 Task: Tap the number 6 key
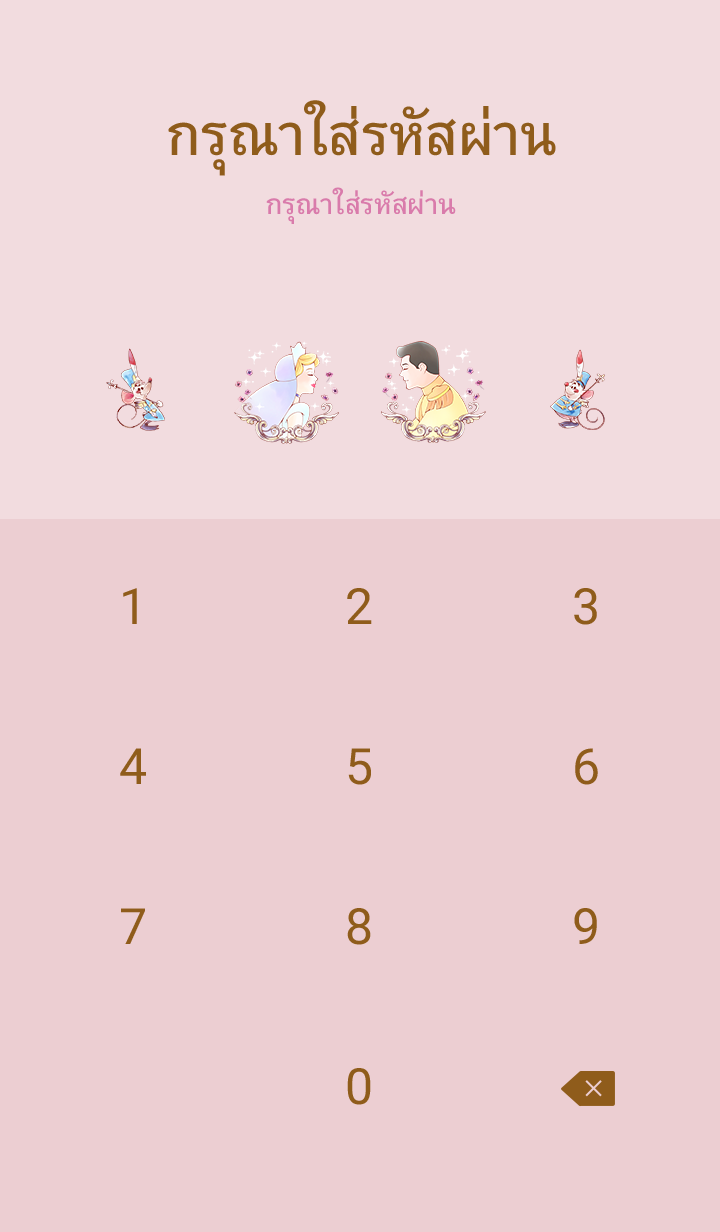click(x=586, y=767)
